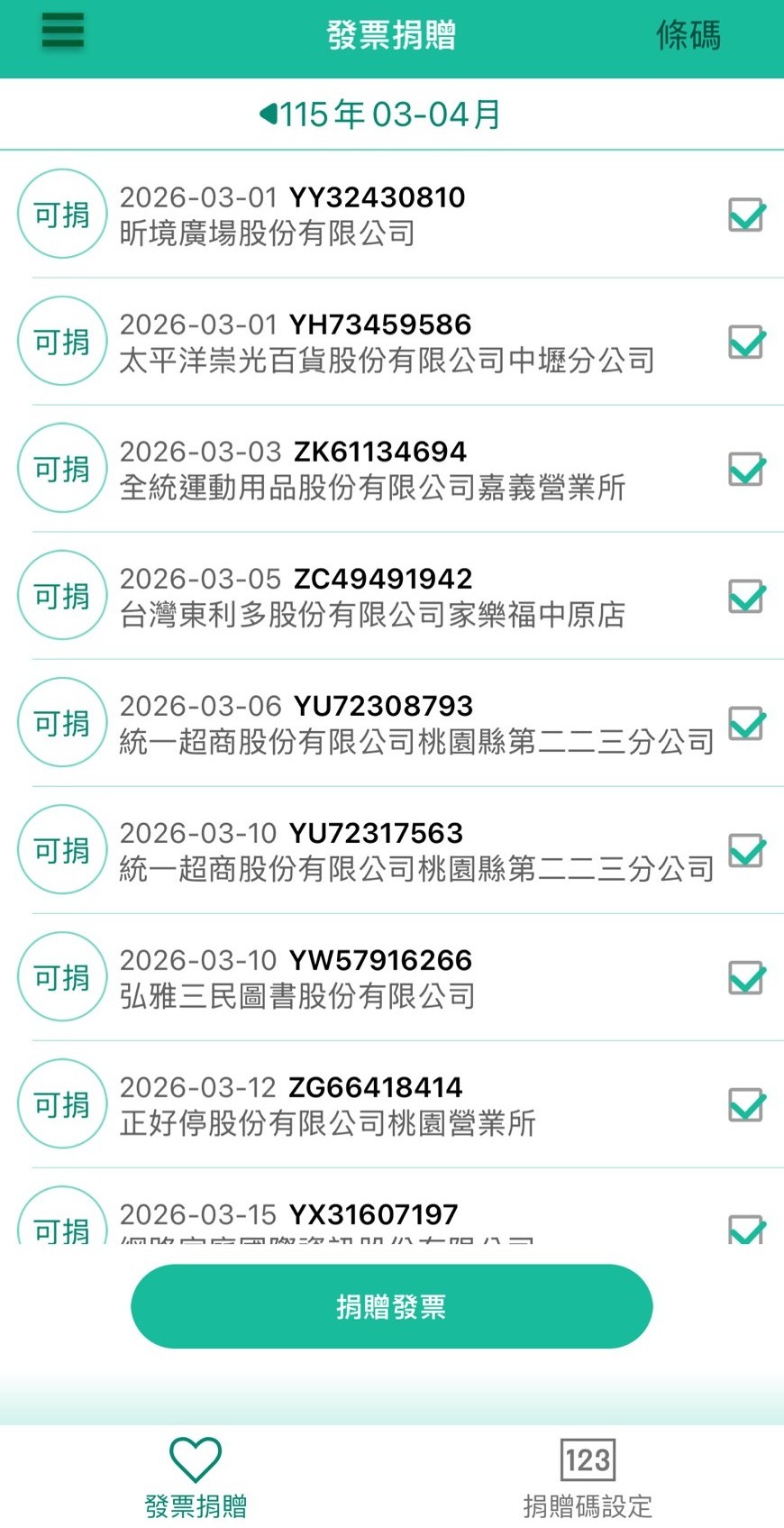Open the 條碼 barcode screen
Screen dimensions: 784x1528
688,36
